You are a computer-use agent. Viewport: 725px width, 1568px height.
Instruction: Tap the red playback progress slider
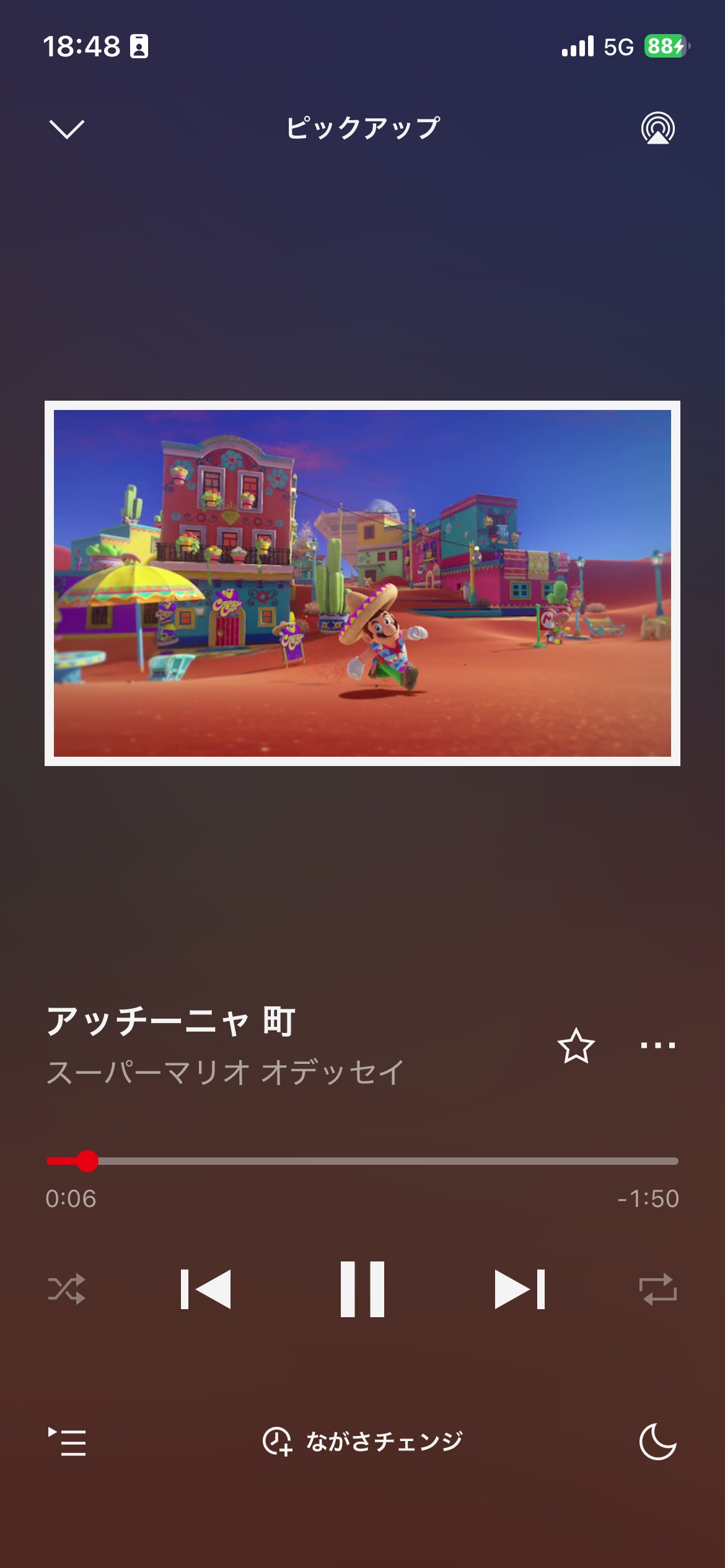tap(87, 1161)
